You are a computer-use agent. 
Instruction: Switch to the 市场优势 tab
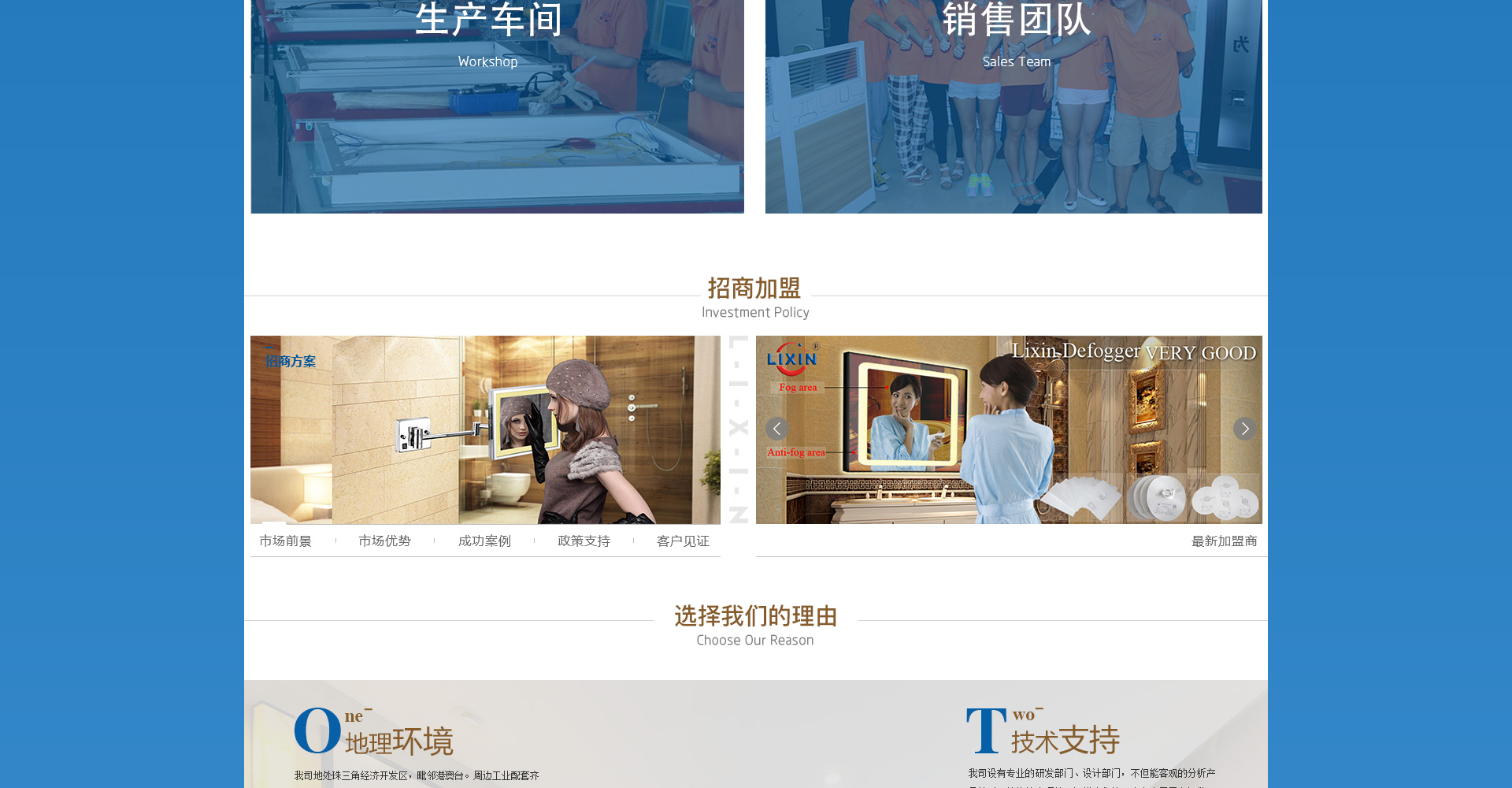pyautogui.click(x=385, y=541)
